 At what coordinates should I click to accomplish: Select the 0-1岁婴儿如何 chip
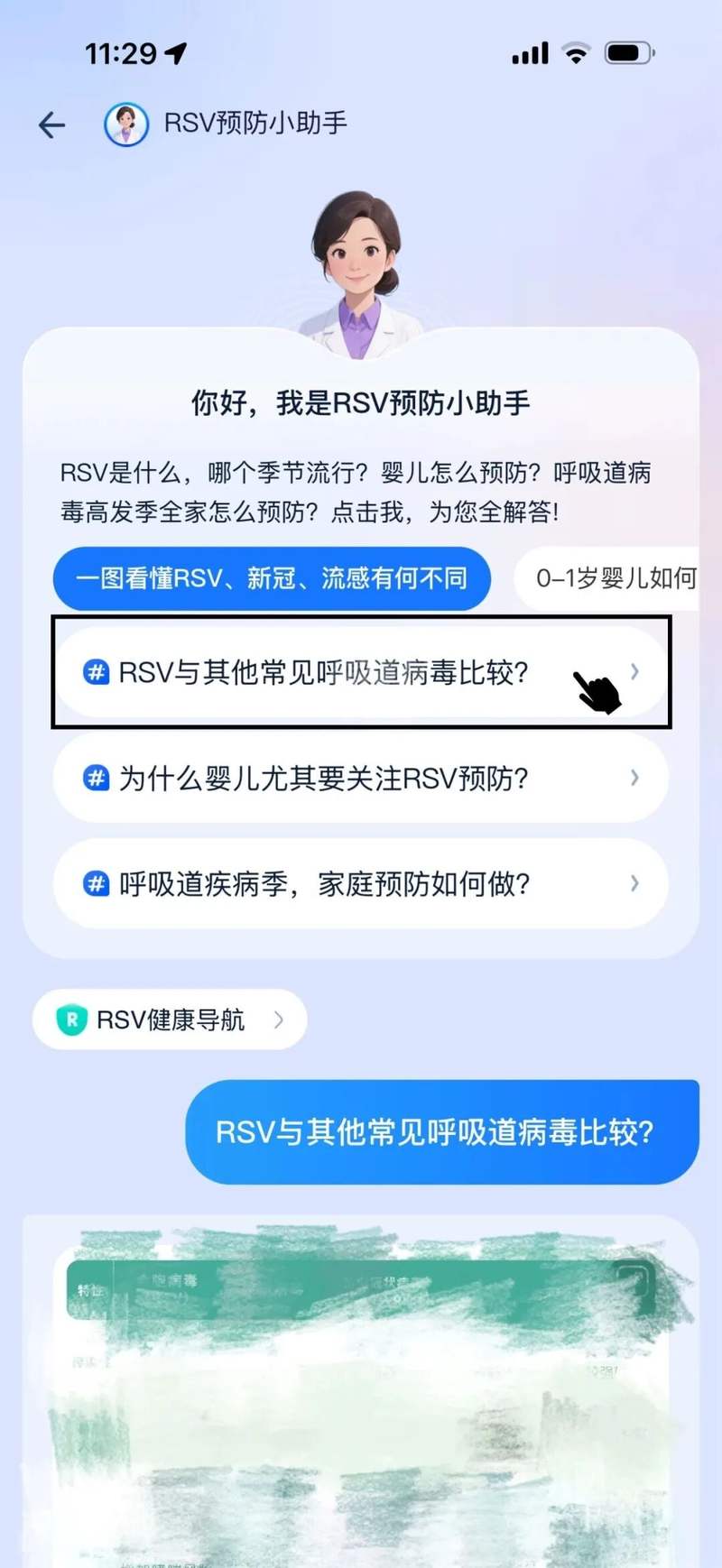614,578
